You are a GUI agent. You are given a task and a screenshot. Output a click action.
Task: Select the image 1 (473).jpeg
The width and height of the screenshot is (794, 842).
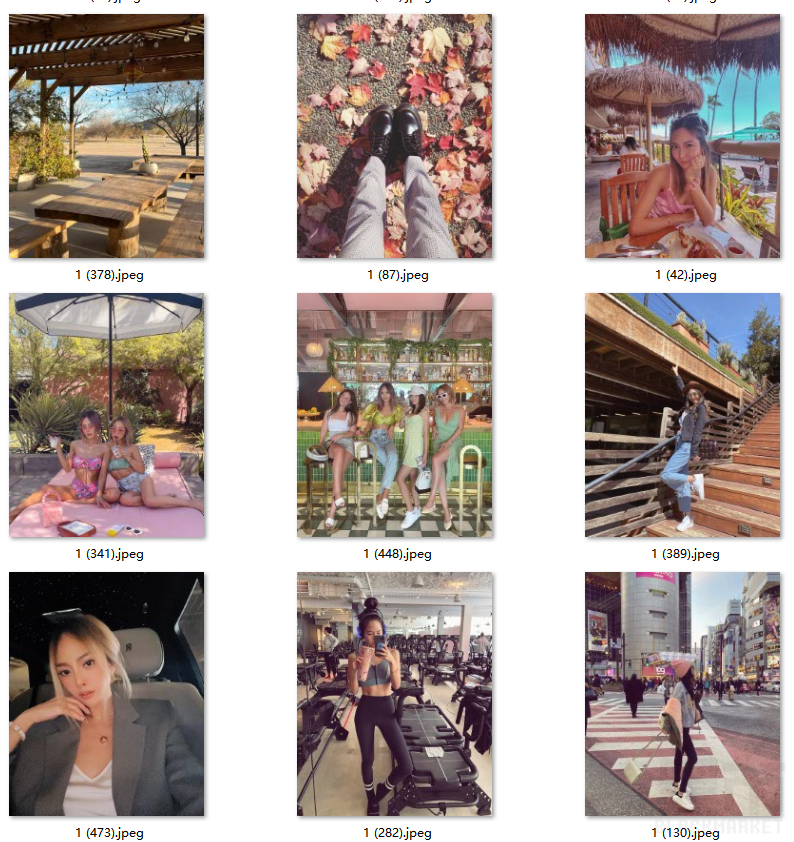coord(107,694)
